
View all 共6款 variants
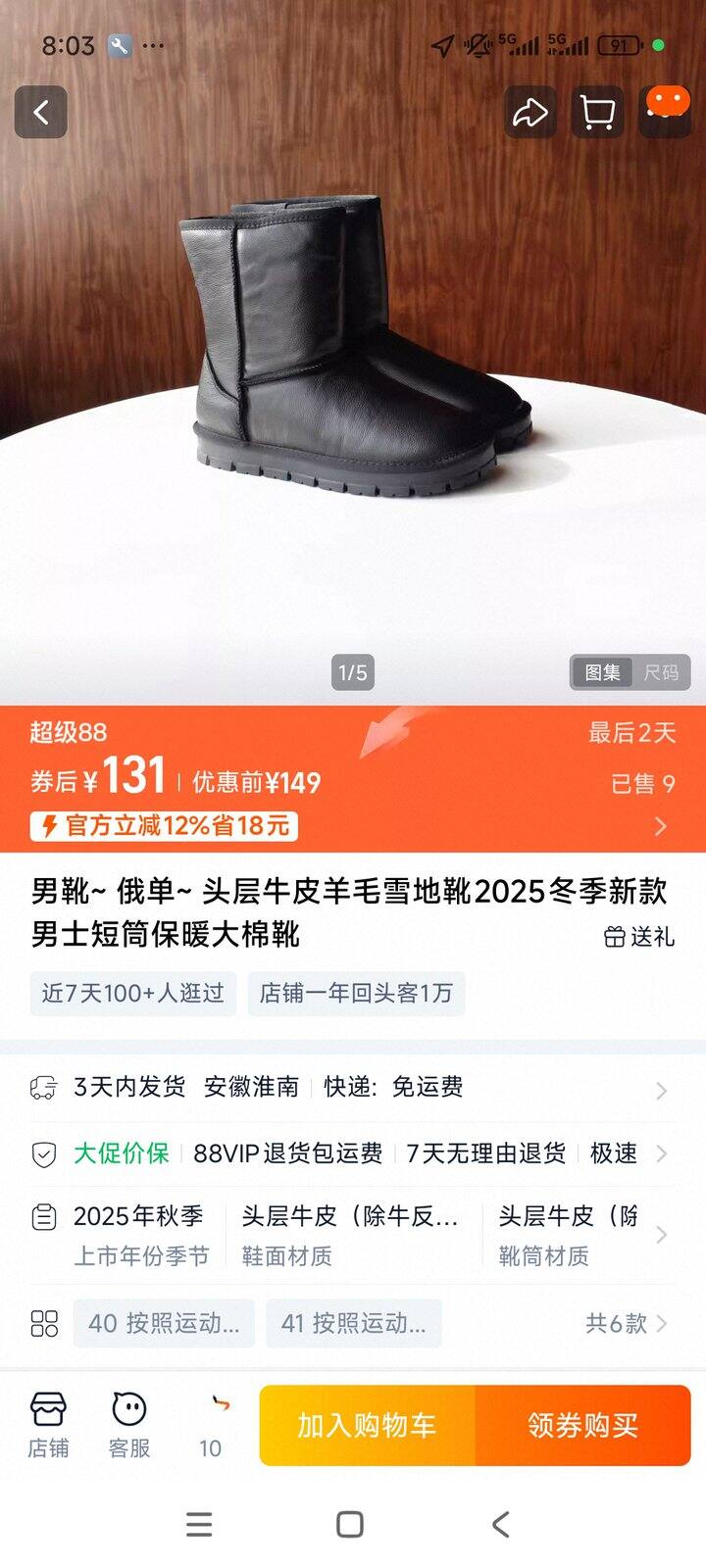[626, 1323]
